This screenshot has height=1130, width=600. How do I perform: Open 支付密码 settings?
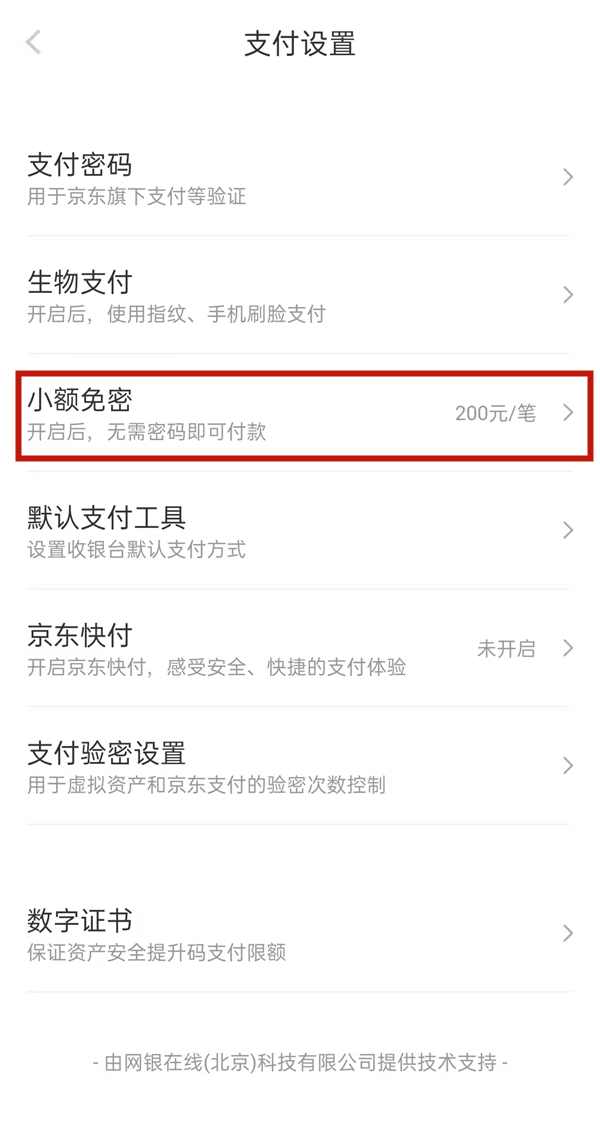298,178
